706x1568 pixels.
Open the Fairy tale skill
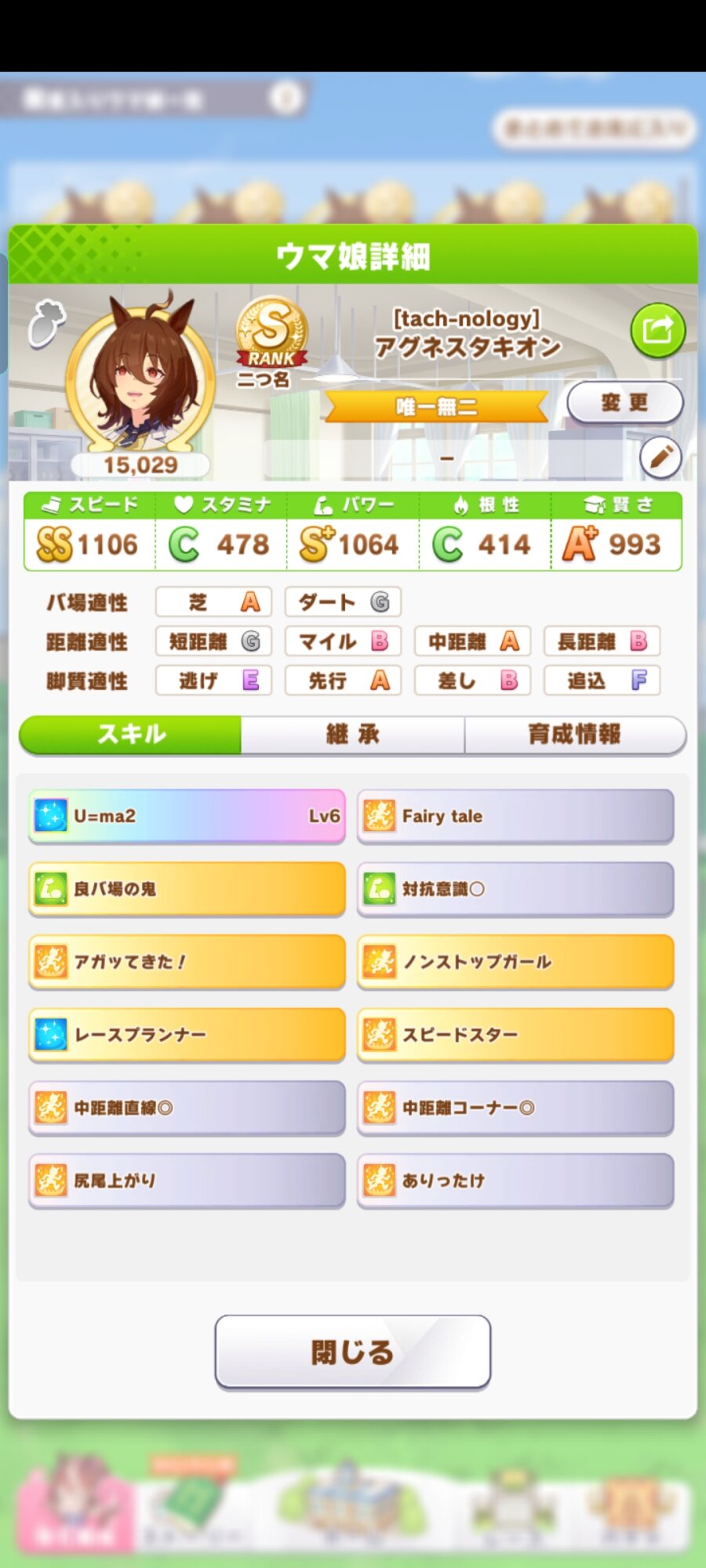[515, 816]
